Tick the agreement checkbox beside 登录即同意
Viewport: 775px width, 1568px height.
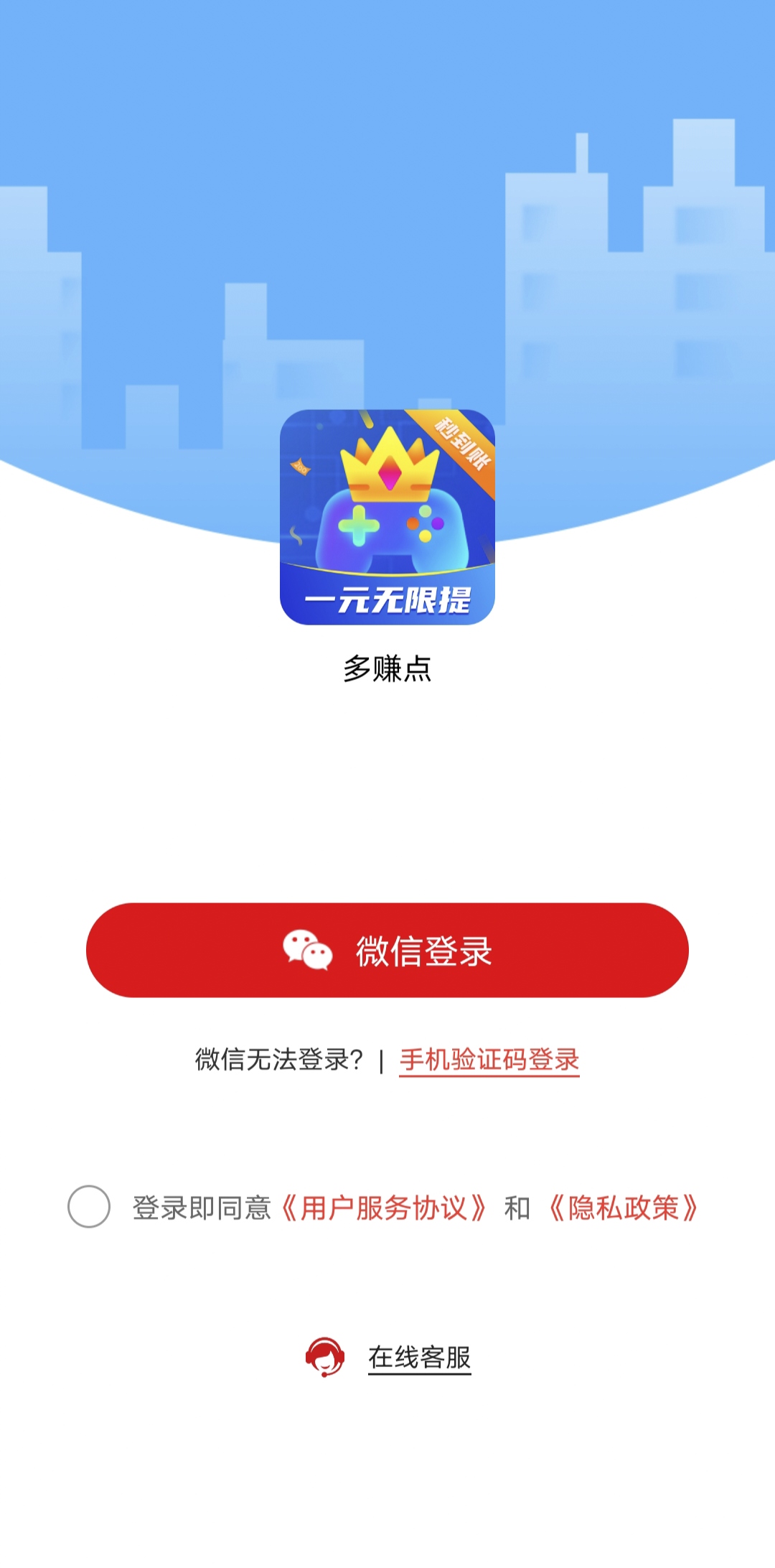[89, 1206]
